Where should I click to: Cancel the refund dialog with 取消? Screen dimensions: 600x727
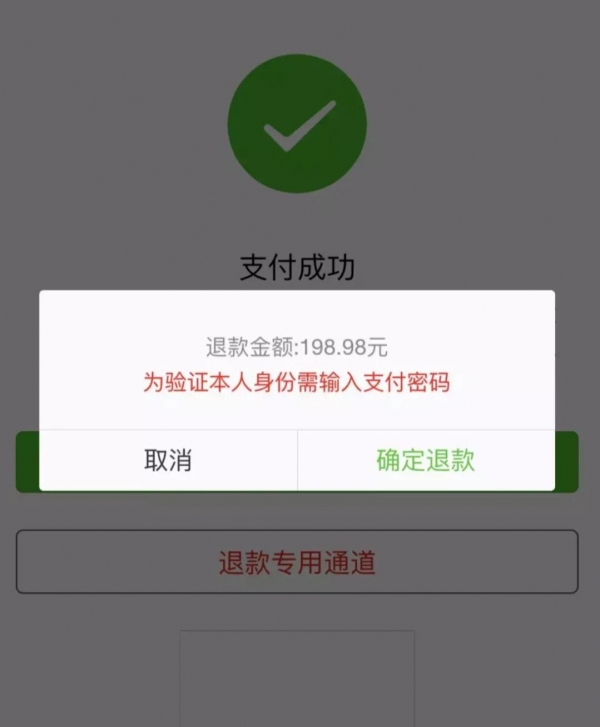pos(168,460)
